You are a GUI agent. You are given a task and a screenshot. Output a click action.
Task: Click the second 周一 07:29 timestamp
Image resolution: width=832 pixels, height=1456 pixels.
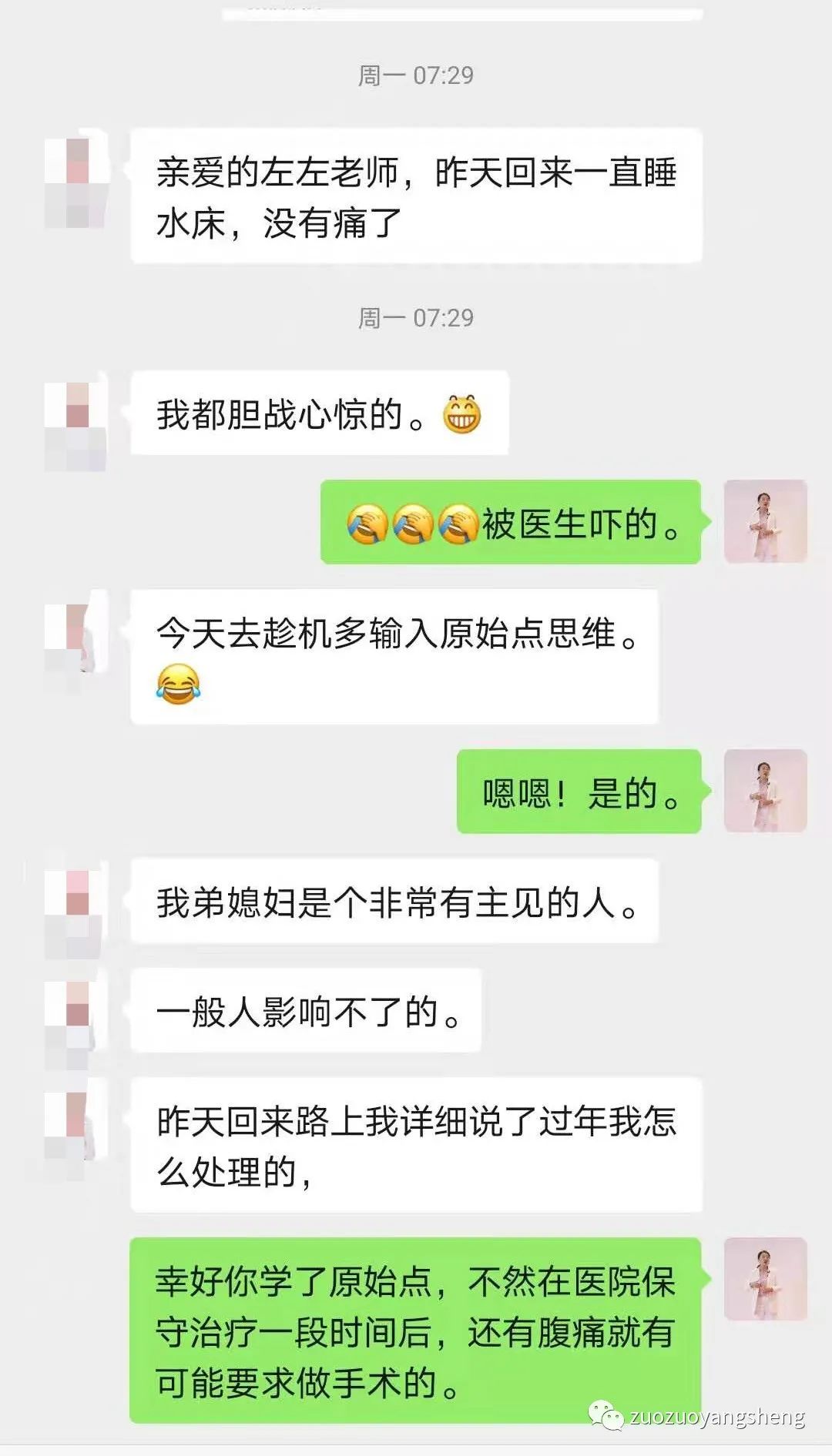[416, 314]
